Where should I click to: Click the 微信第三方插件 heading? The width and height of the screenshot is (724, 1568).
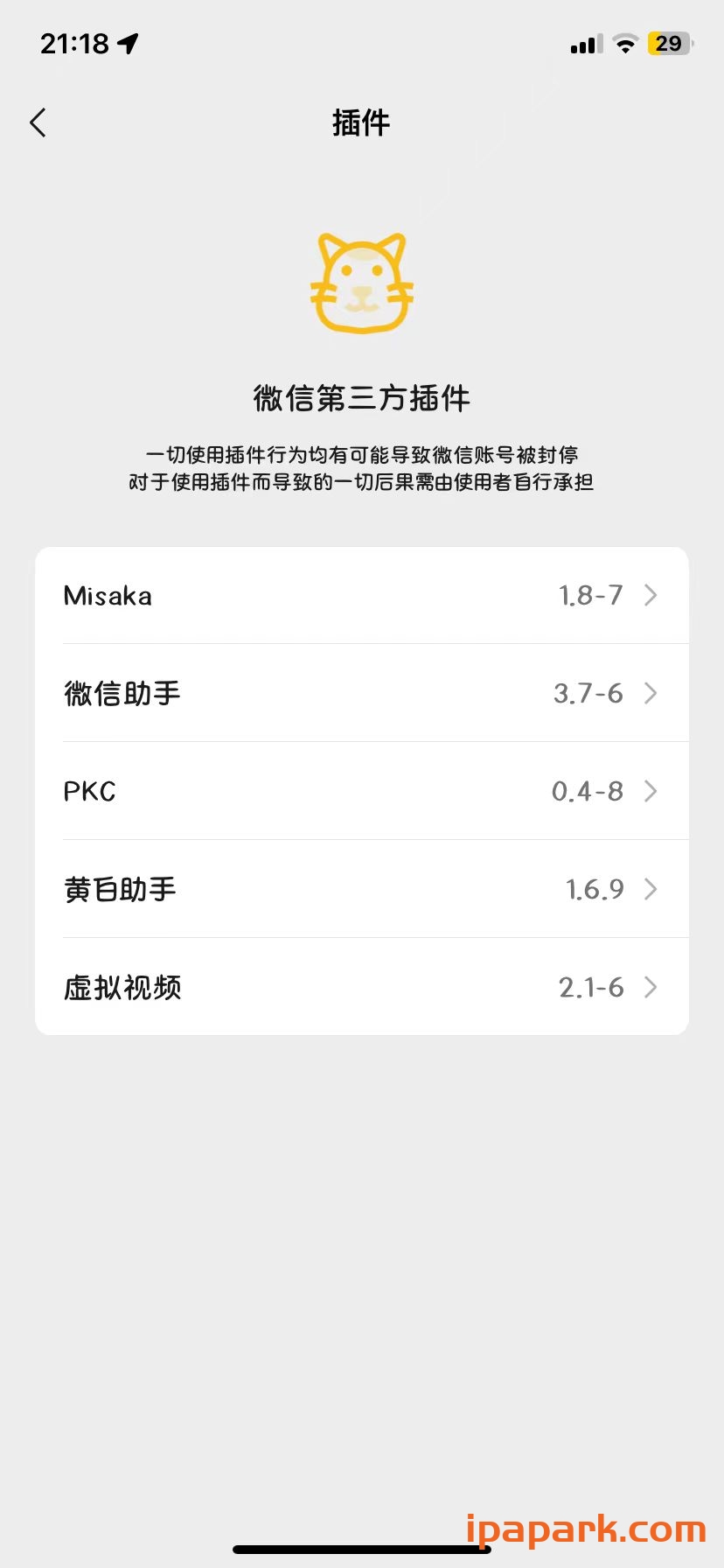tap(362, 398)
